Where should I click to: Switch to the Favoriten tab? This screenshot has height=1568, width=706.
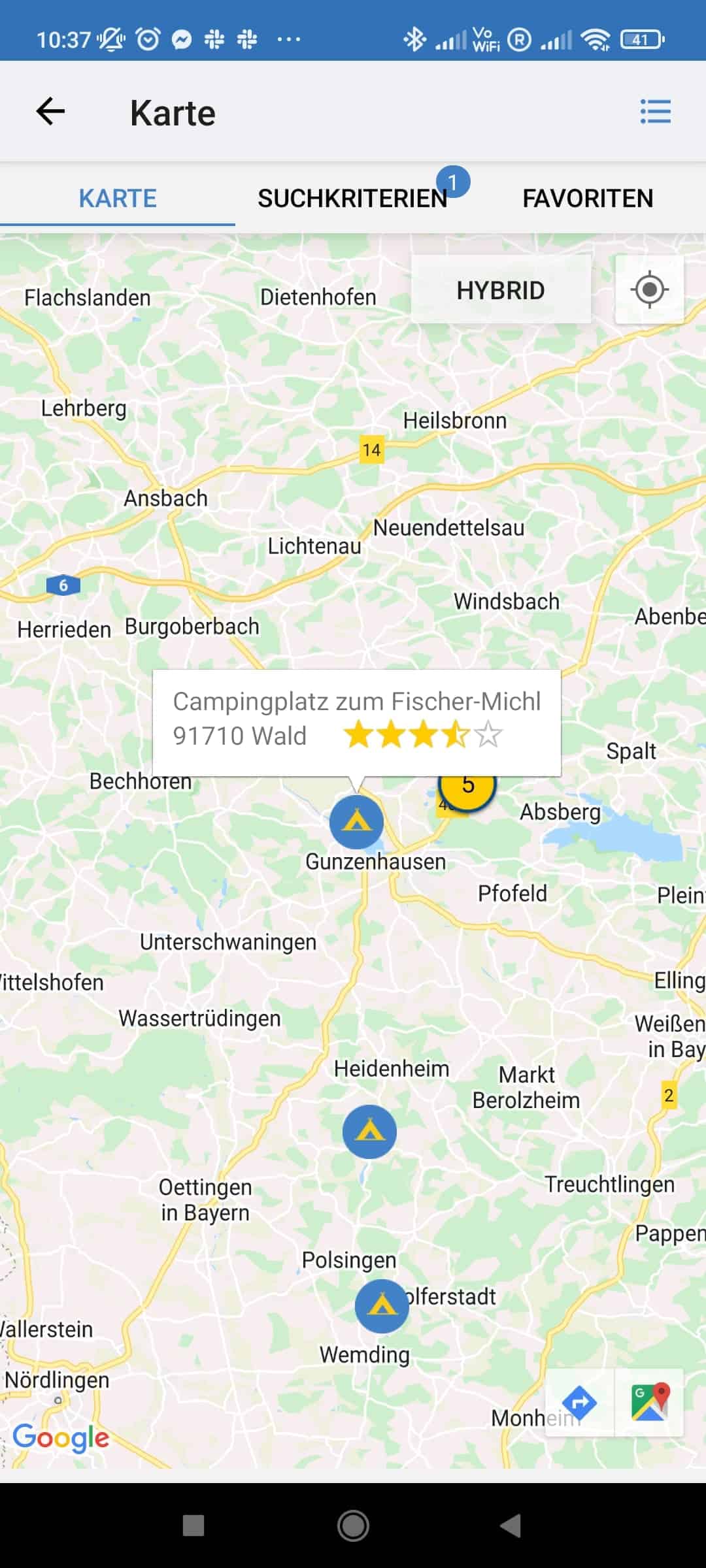pos(588,198)
